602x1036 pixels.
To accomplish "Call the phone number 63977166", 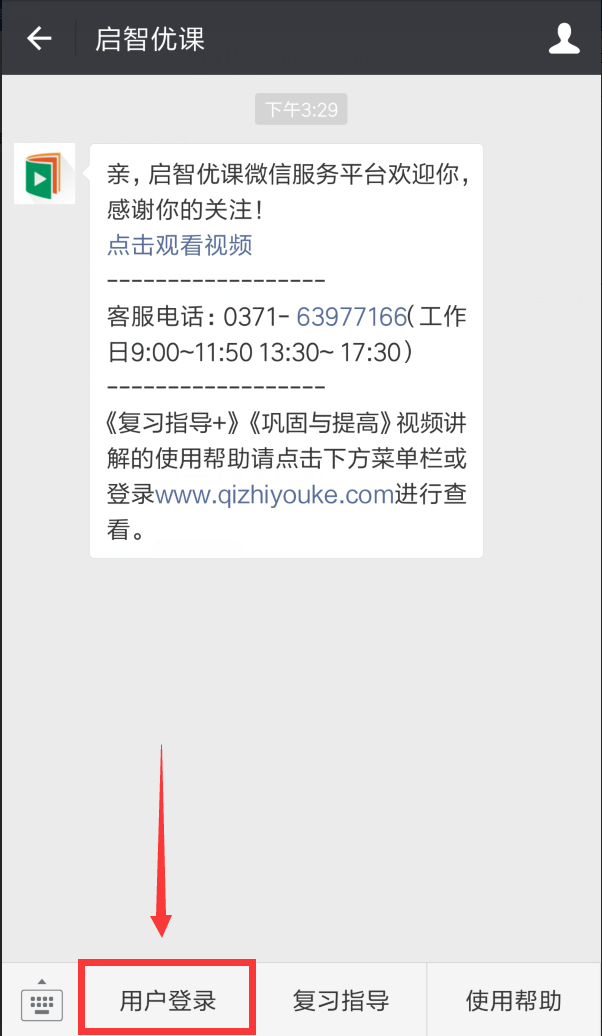I will coord(351,318).
